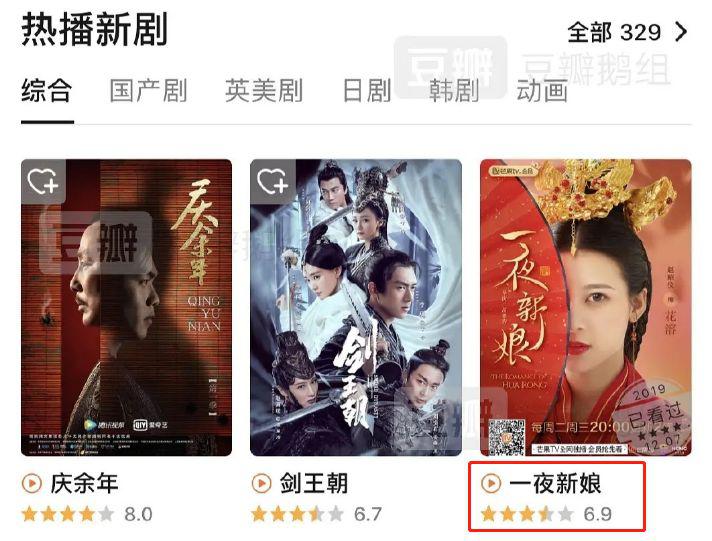Image resolution: width=712 pixels, height=541 pixels.
Task: Switch to the 动画 tab
Action: tap(542, 91)
